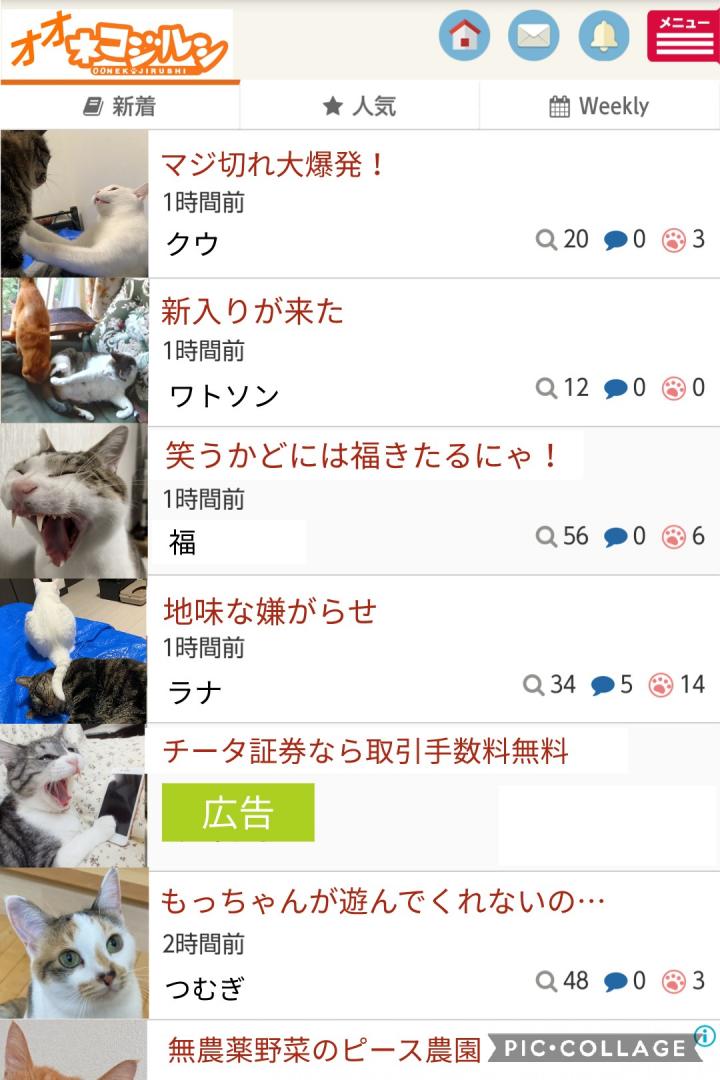The width and height of the screenshot is (720, 1080).
Task: Open the messages envelope icon
Action: coord(534,37)
